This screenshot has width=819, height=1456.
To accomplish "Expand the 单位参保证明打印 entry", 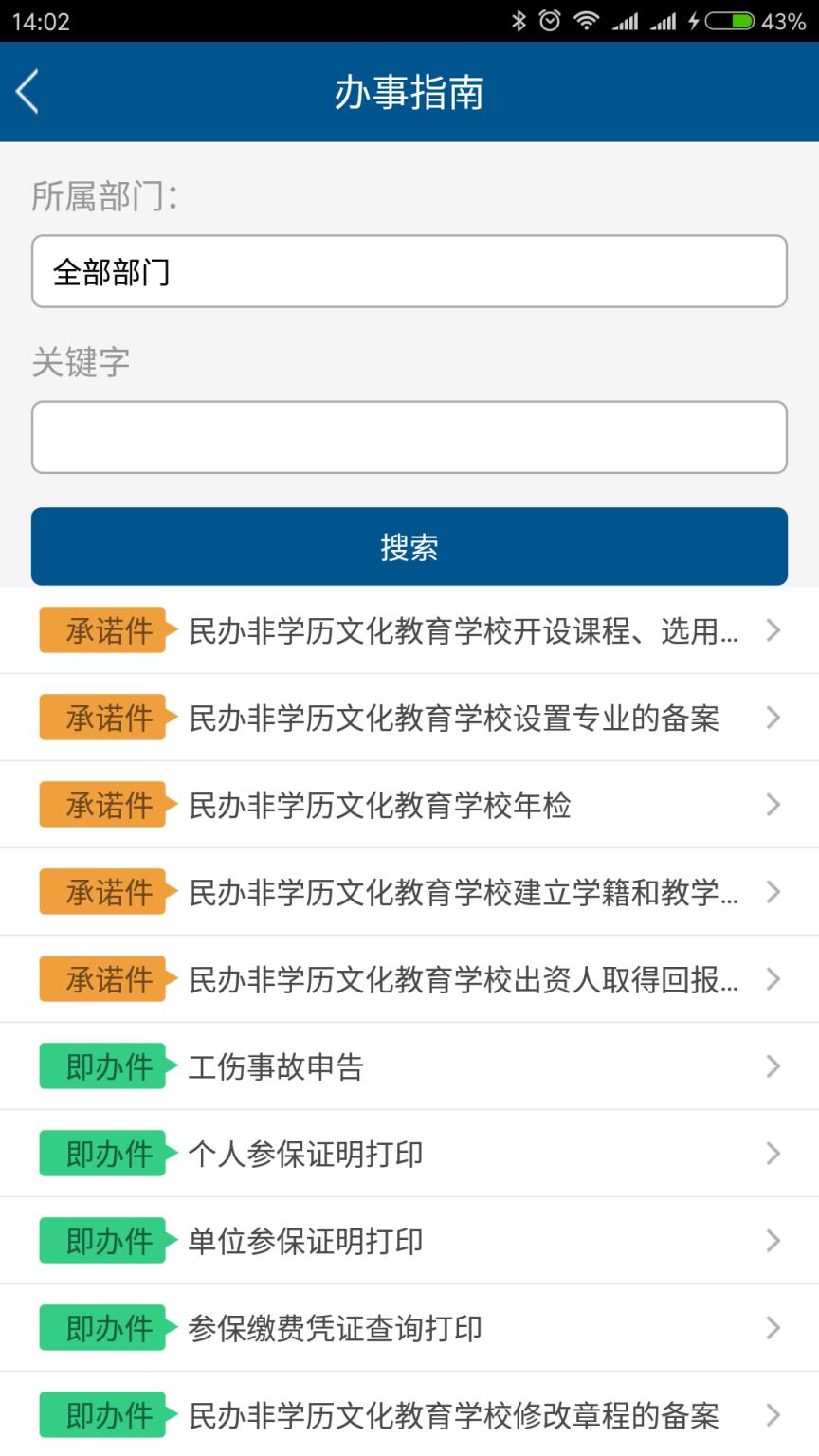I will (409, 1240).
